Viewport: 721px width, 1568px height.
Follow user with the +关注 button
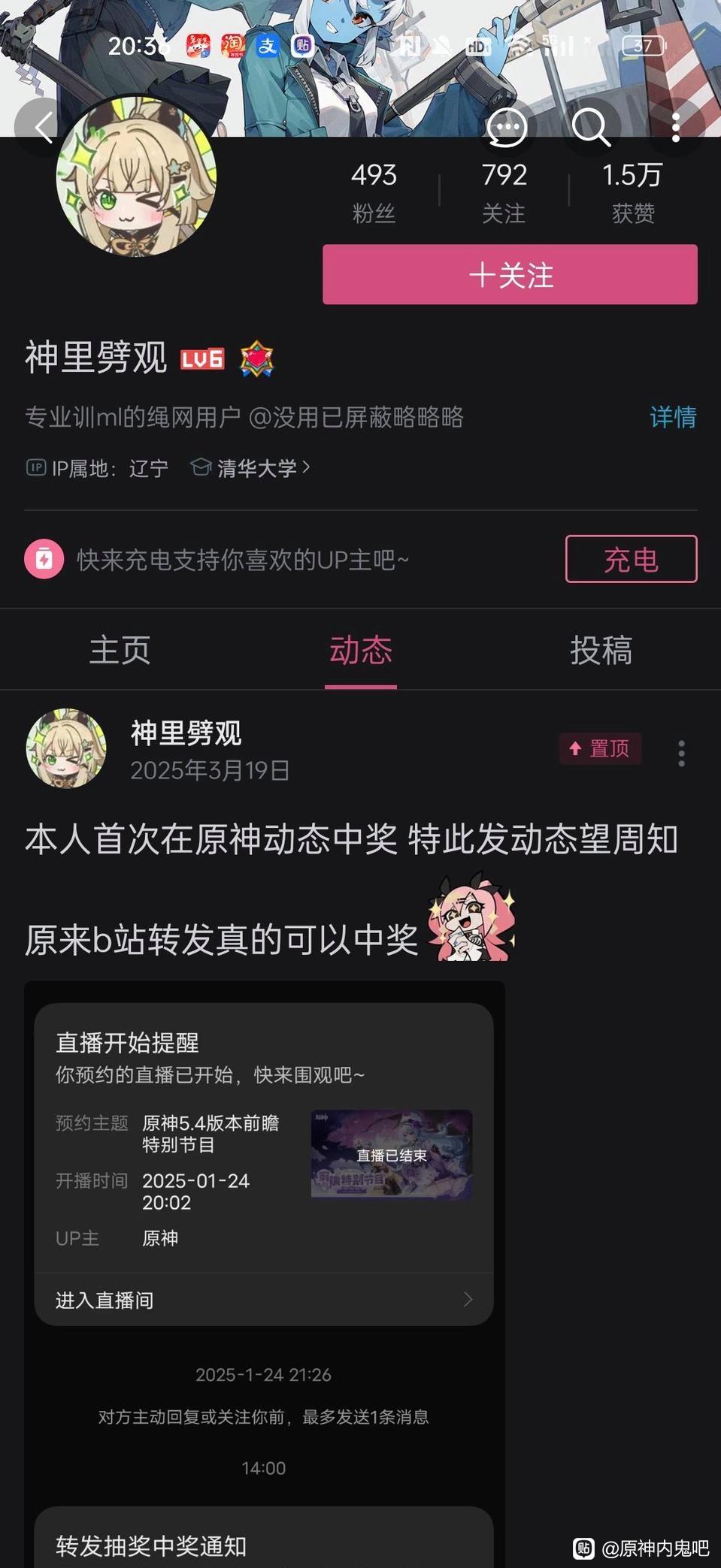510,274
